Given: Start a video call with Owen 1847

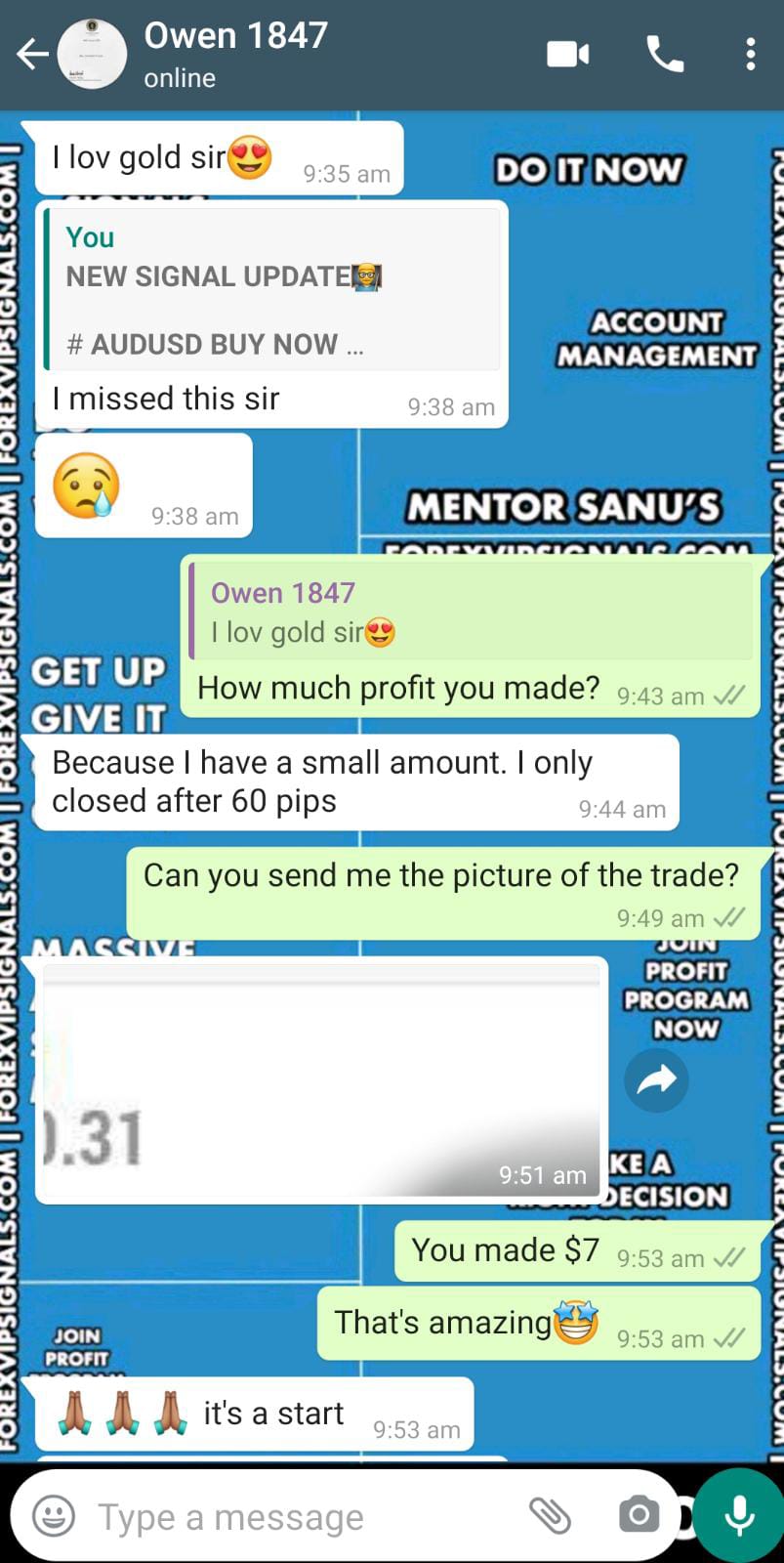Looking at the screenshot, I should pyautogui.click(x=567, y=55).
